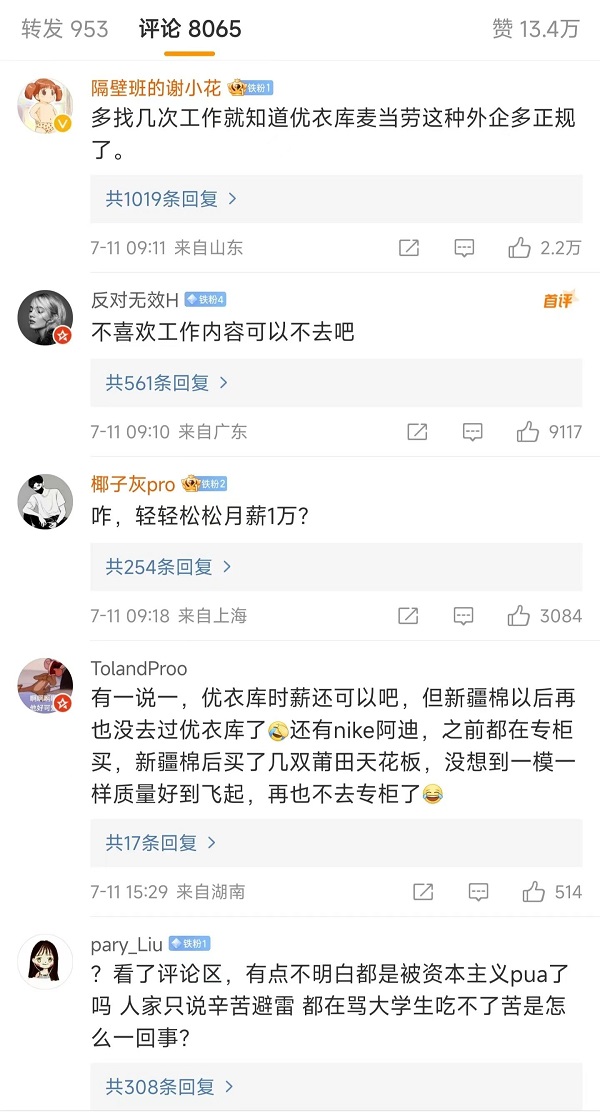Image resolution: width=600 pixels, height=1112 pixels.
Task: Open pary_Liu's profile avatar
Action: (46, 961)
